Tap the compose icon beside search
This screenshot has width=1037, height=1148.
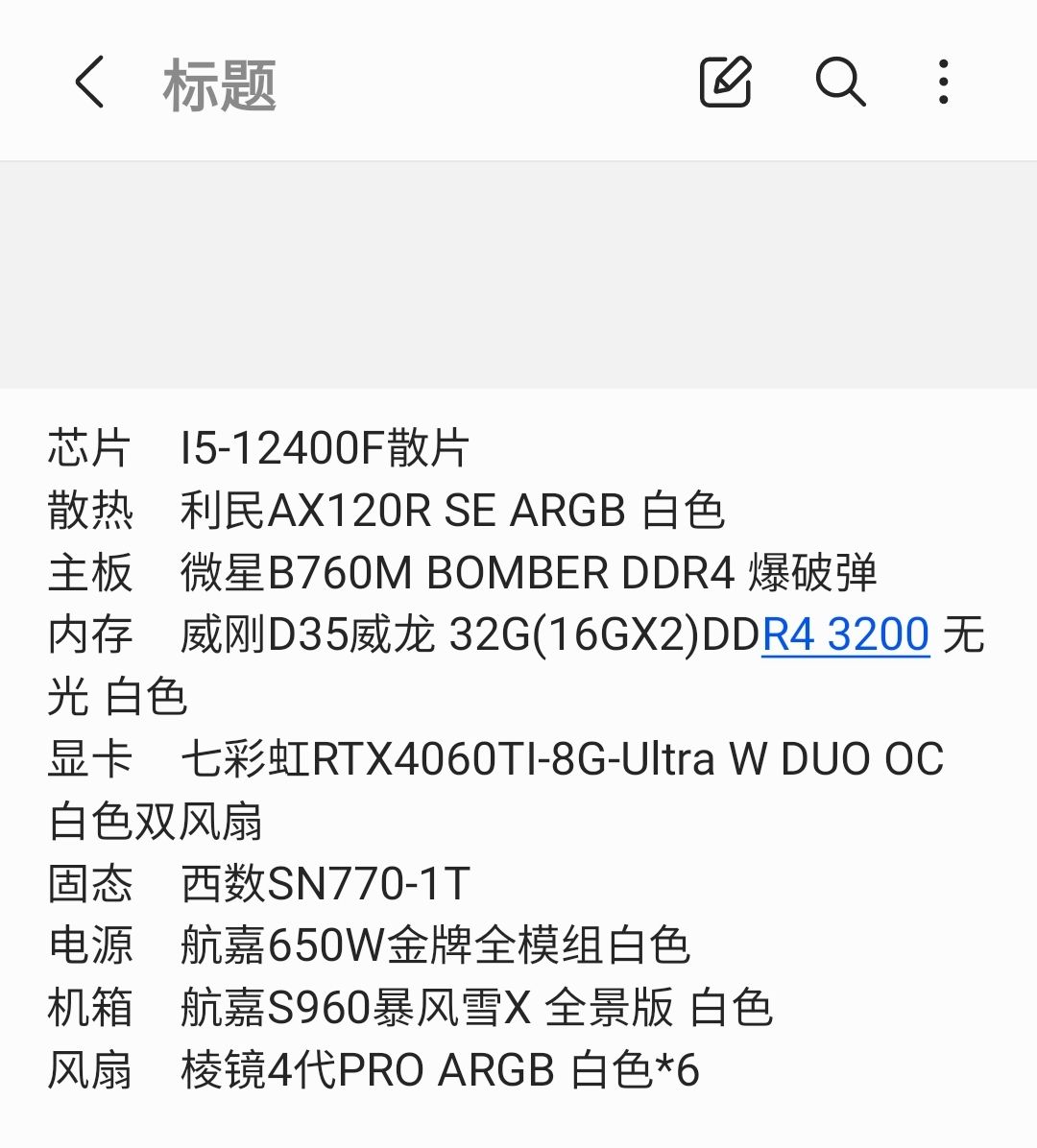[725, 82]
